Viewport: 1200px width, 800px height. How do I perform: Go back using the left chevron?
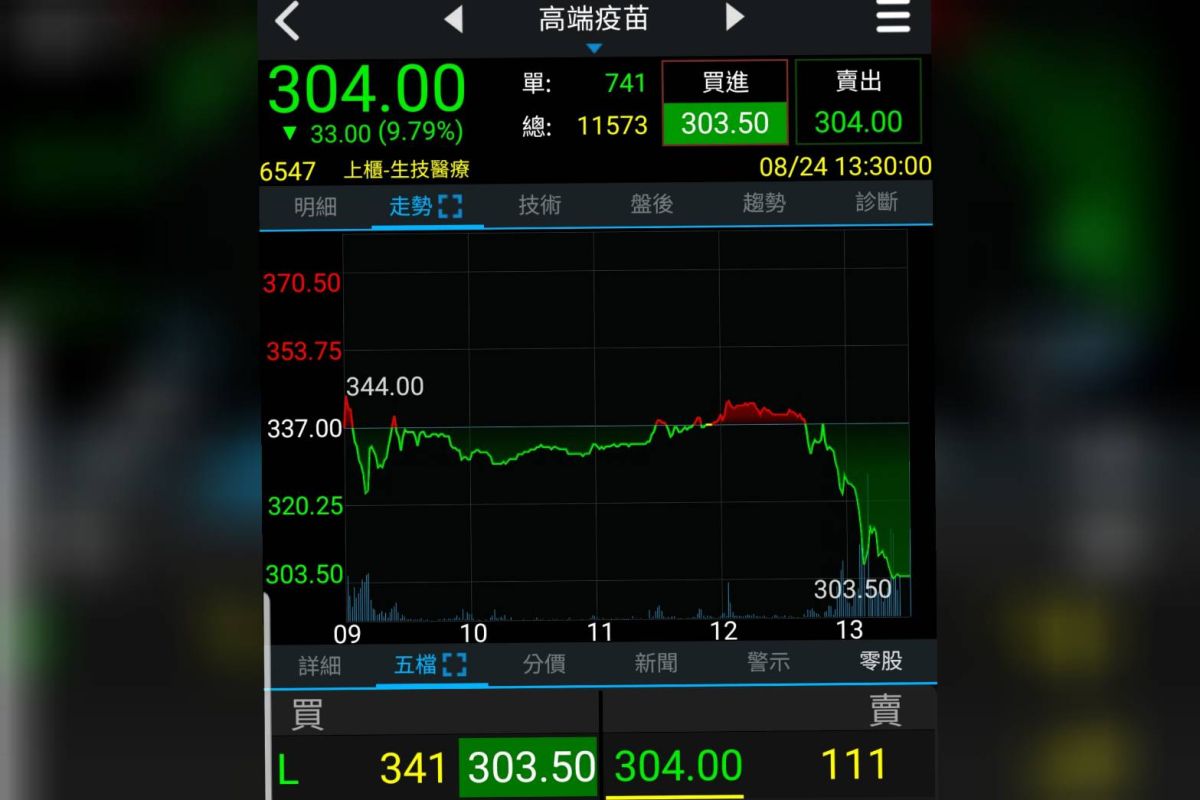click(288, 21)
